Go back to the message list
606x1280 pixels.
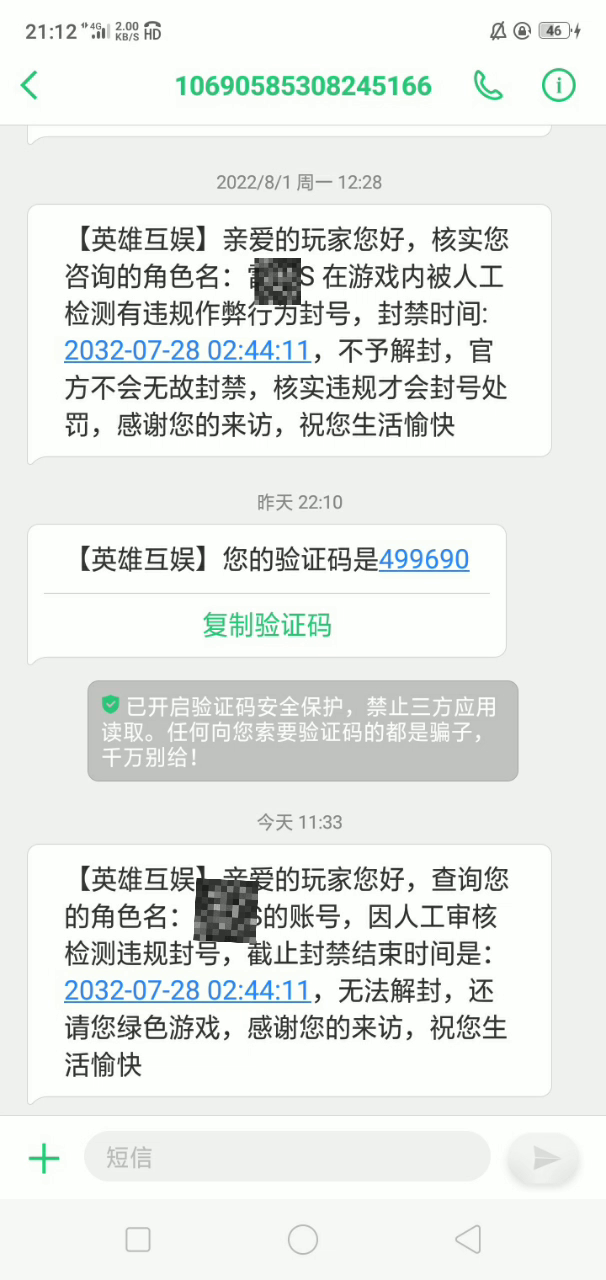(x=30, y=86)
